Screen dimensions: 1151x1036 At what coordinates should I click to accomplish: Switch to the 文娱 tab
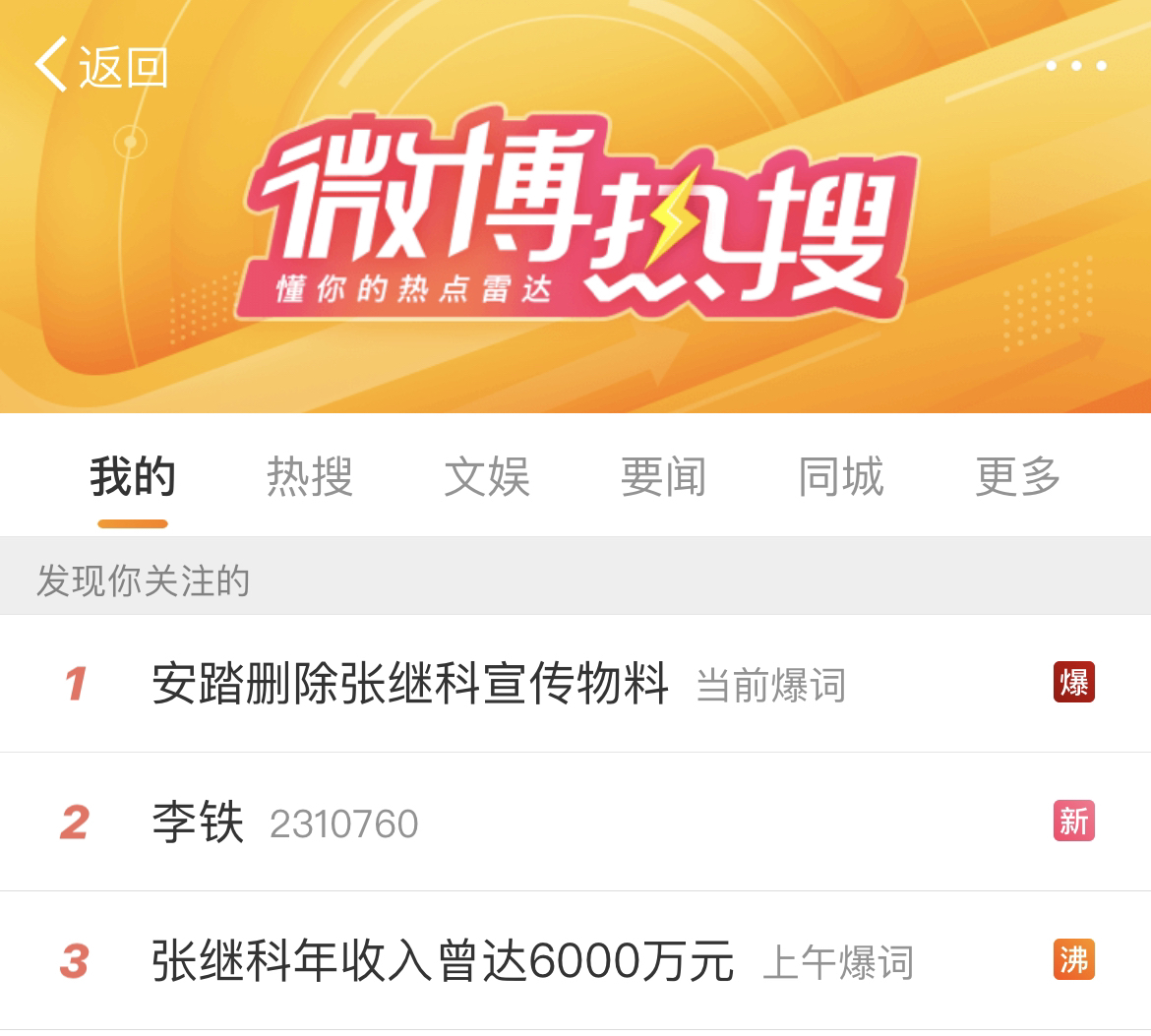point(487,478)
